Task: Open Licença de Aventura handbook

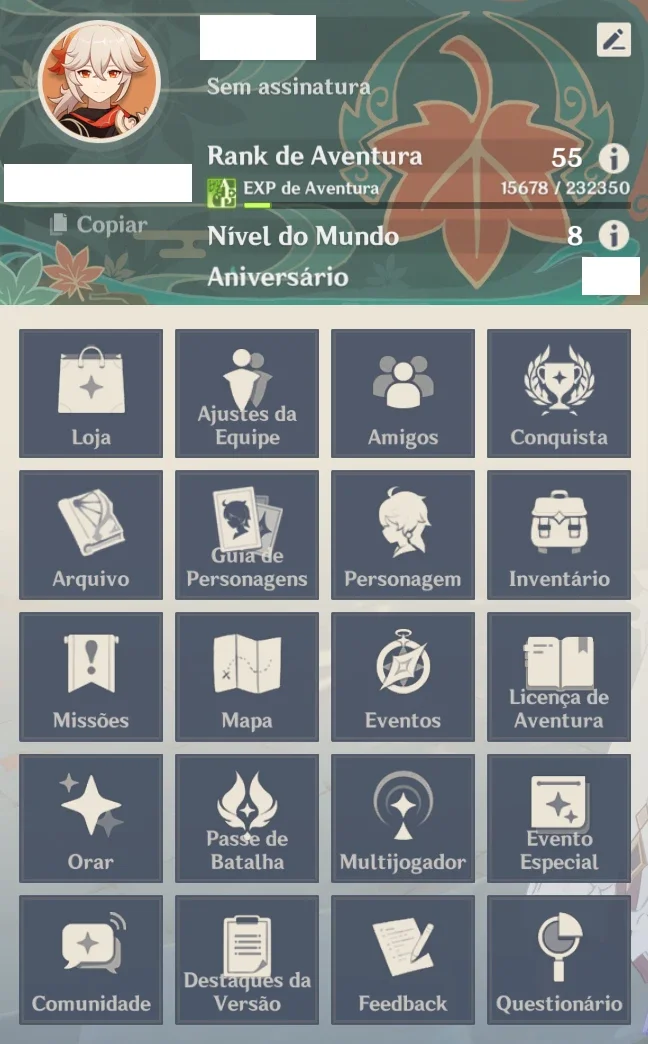Action: point(559,676)
